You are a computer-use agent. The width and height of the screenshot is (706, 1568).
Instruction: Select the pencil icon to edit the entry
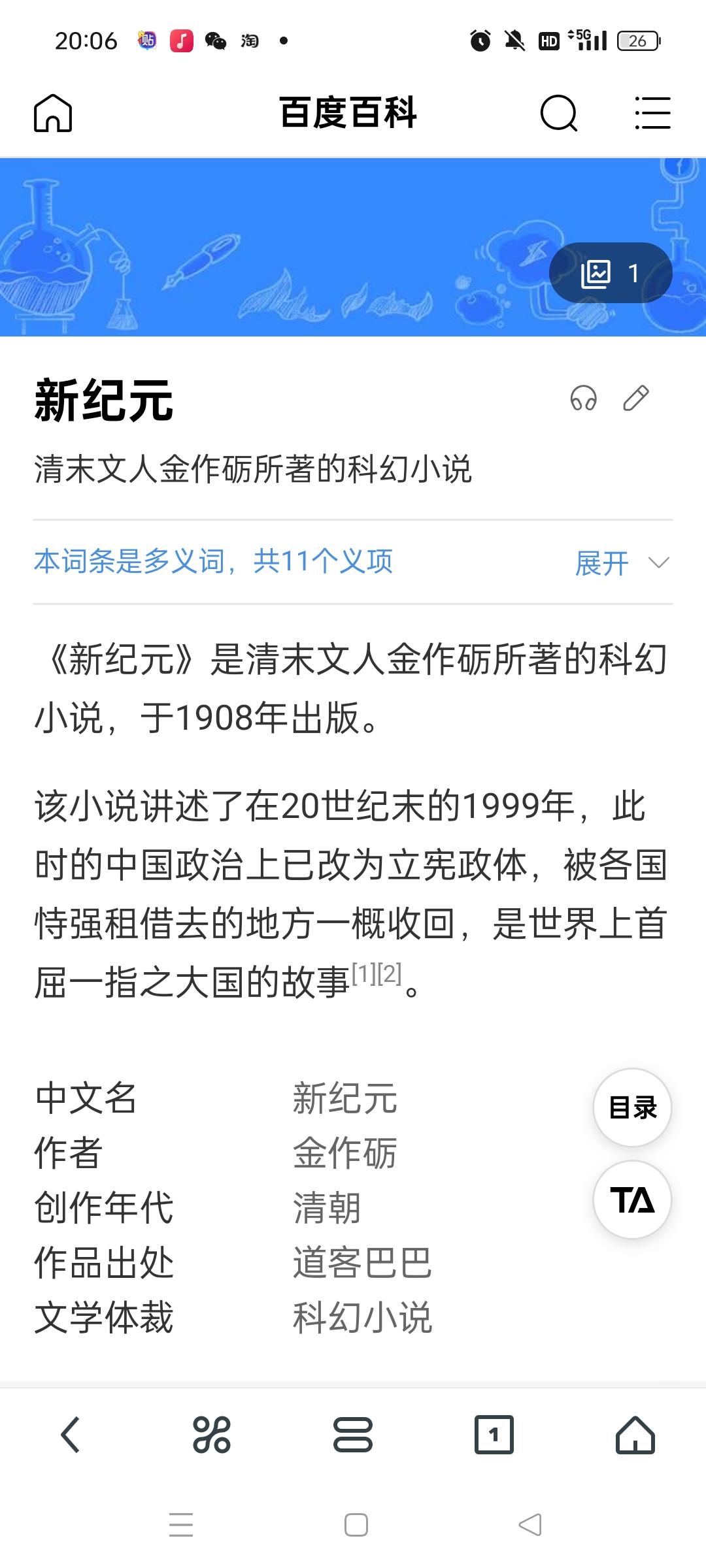coord(637,399)
